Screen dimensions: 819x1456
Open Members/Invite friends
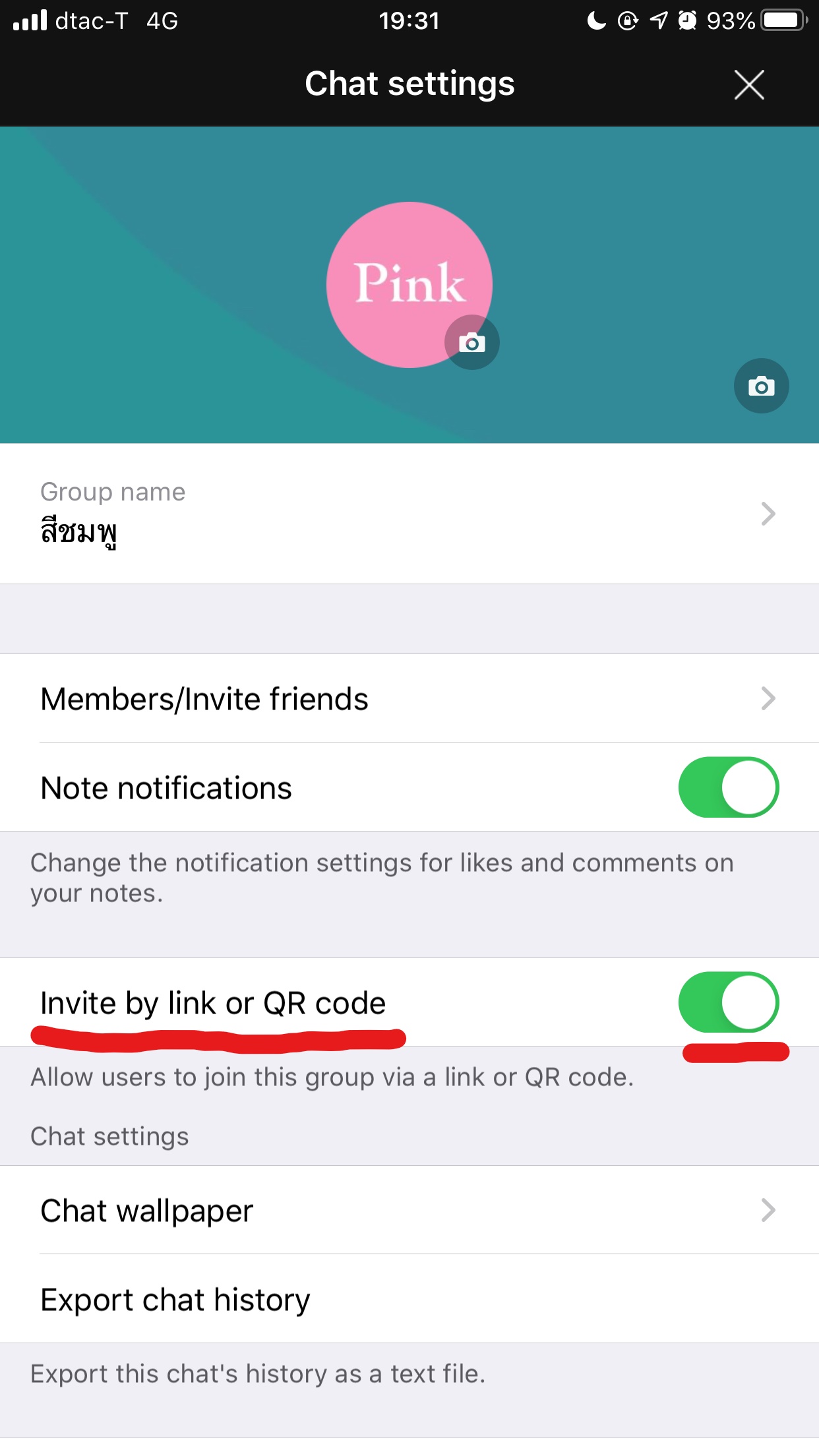click(409, 698)
